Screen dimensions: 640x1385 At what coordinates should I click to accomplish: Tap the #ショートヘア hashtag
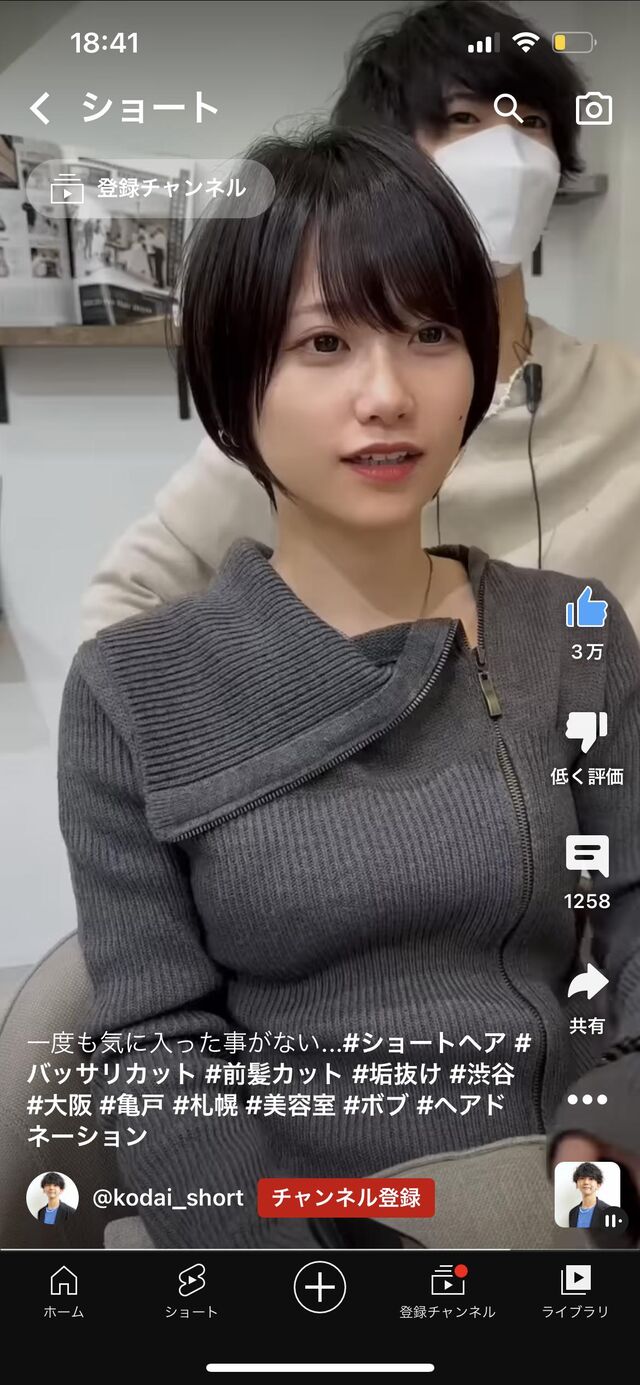click(425, 1043)
